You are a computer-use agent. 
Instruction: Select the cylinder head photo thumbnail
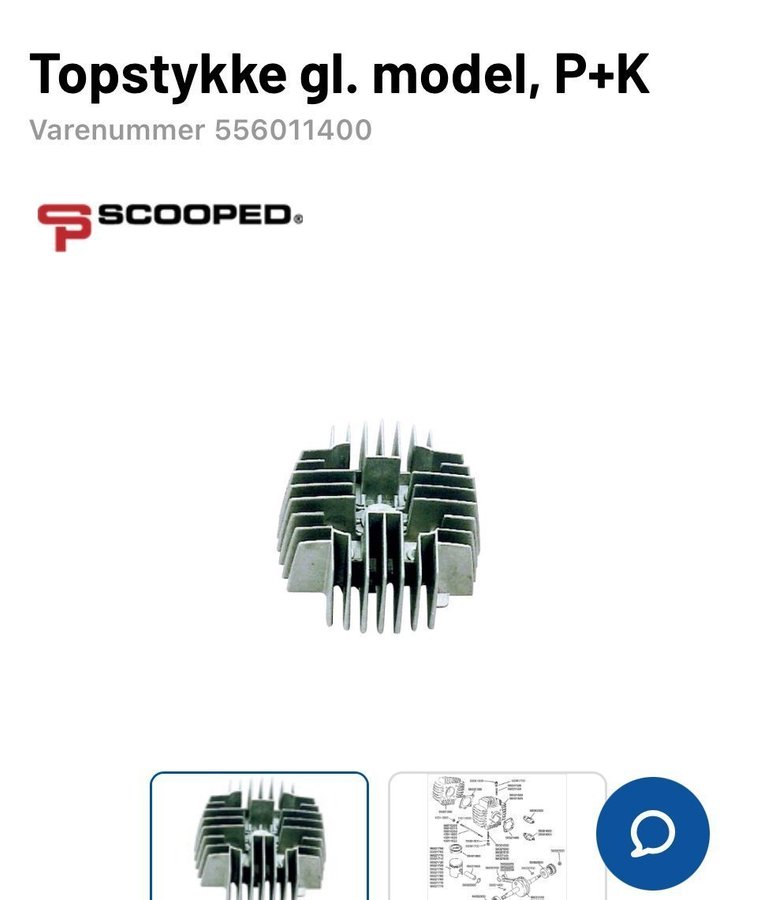pyautogui.click(x=259, y=838)
